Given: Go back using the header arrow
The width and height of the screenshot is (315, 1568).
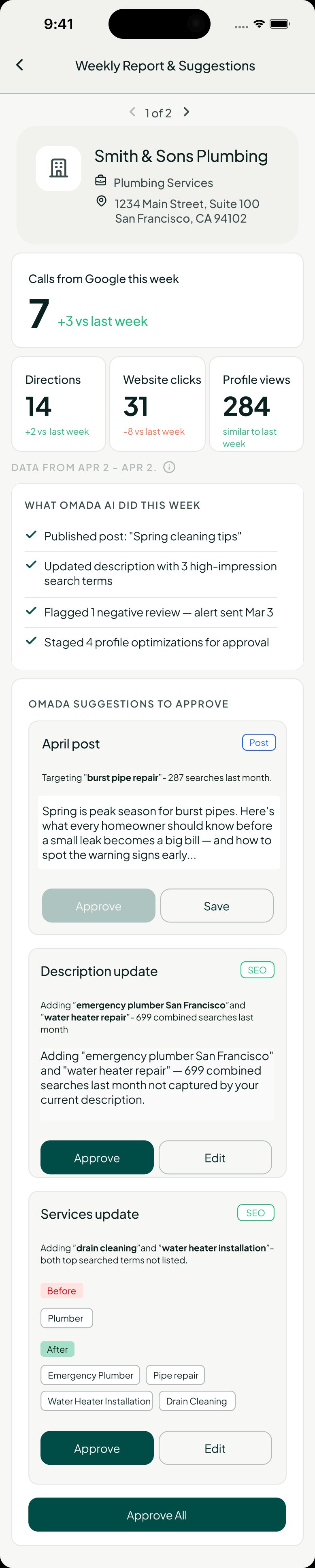Looking at the screenshot, I should 19,65.
